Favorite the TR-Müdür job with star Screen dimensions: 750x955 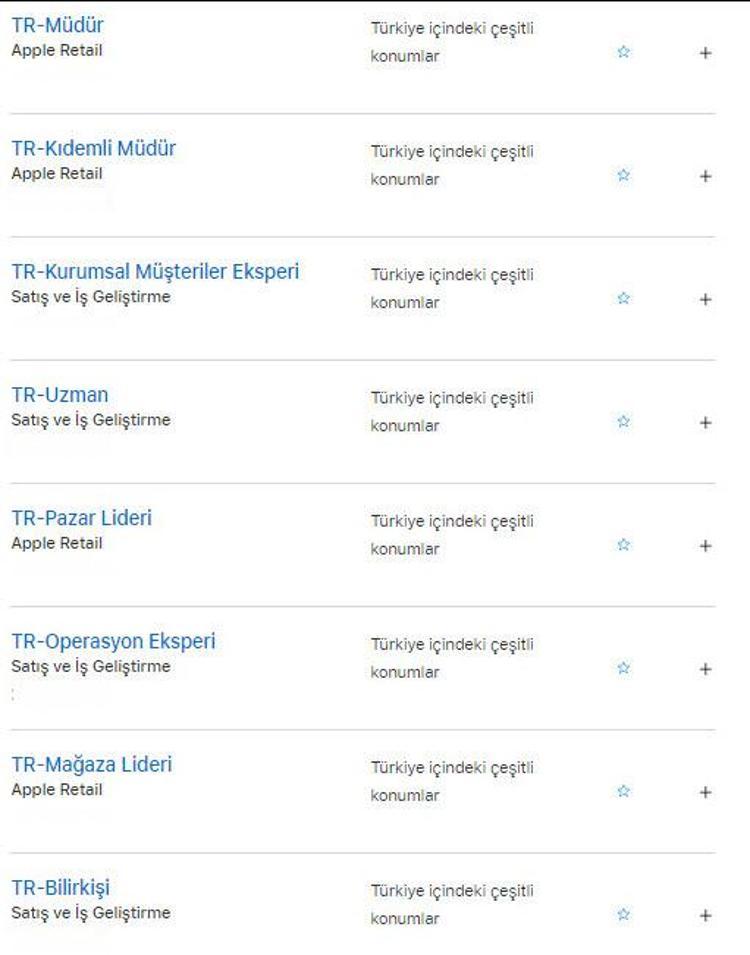coord(624,52)
